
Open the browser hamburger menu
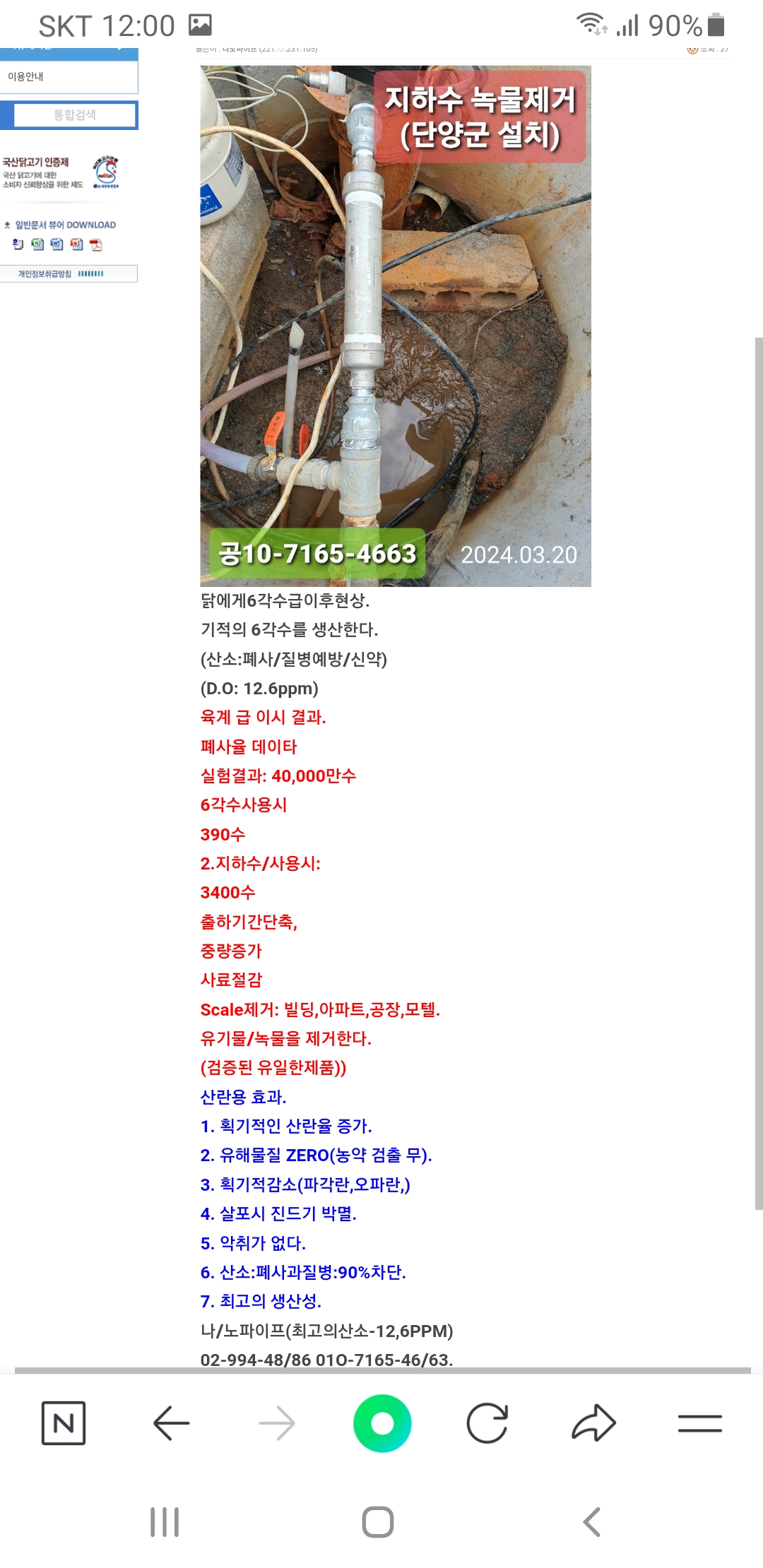click(699, 1423)
